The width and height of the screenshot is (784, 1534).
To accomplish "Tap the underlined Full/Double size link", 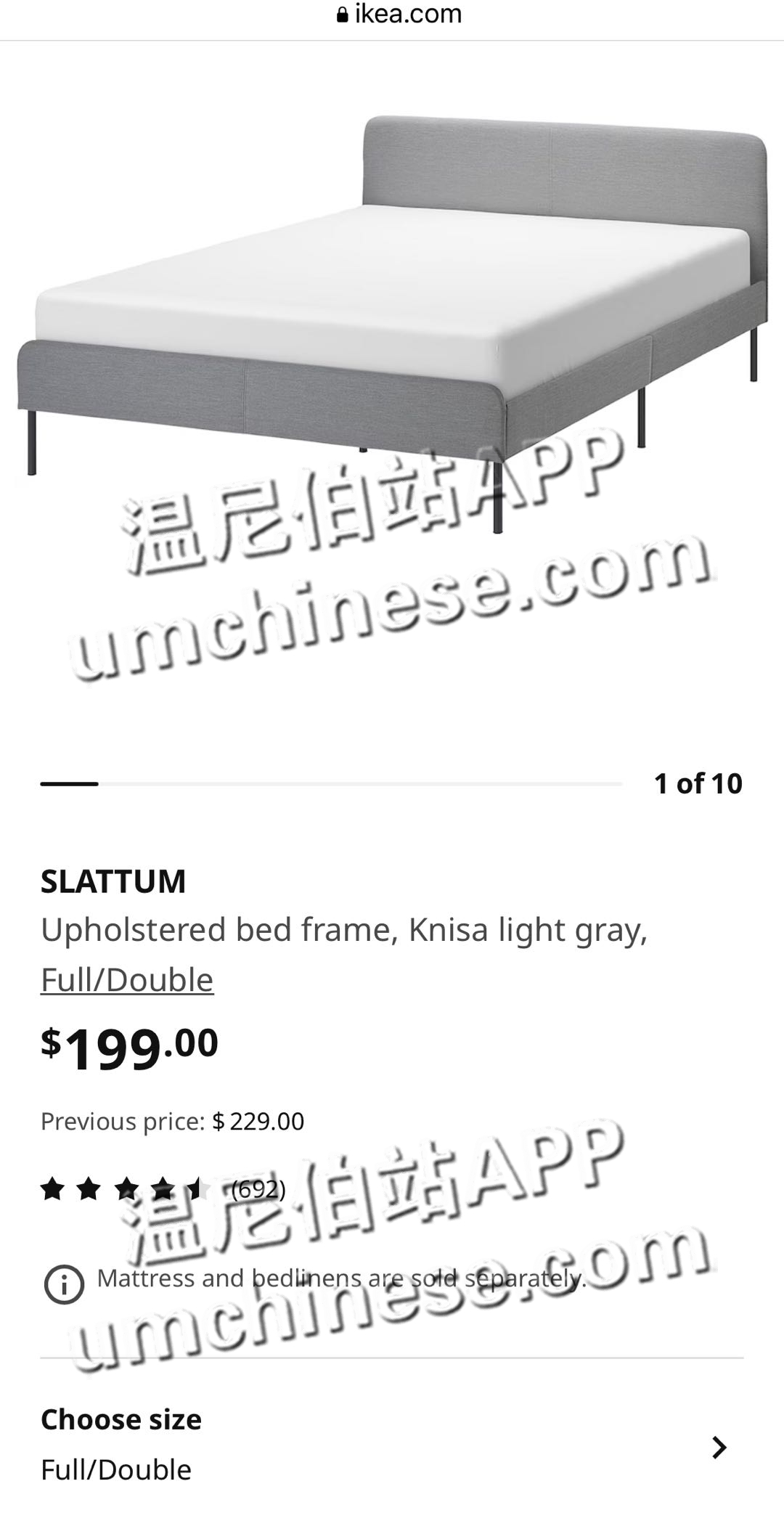I will pyautogui.click(x=127, y=979).
